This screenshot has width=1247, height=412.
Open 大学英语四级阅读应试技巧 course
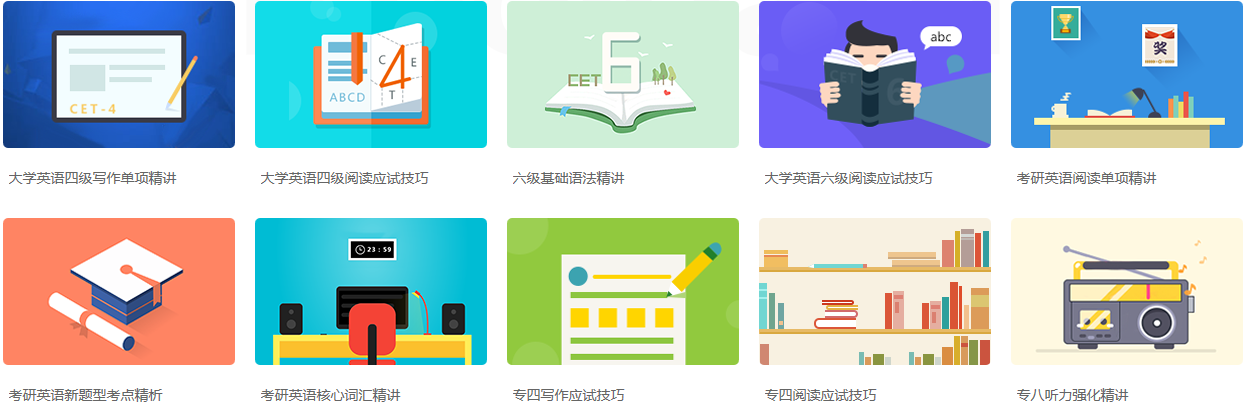pos(371,75)
